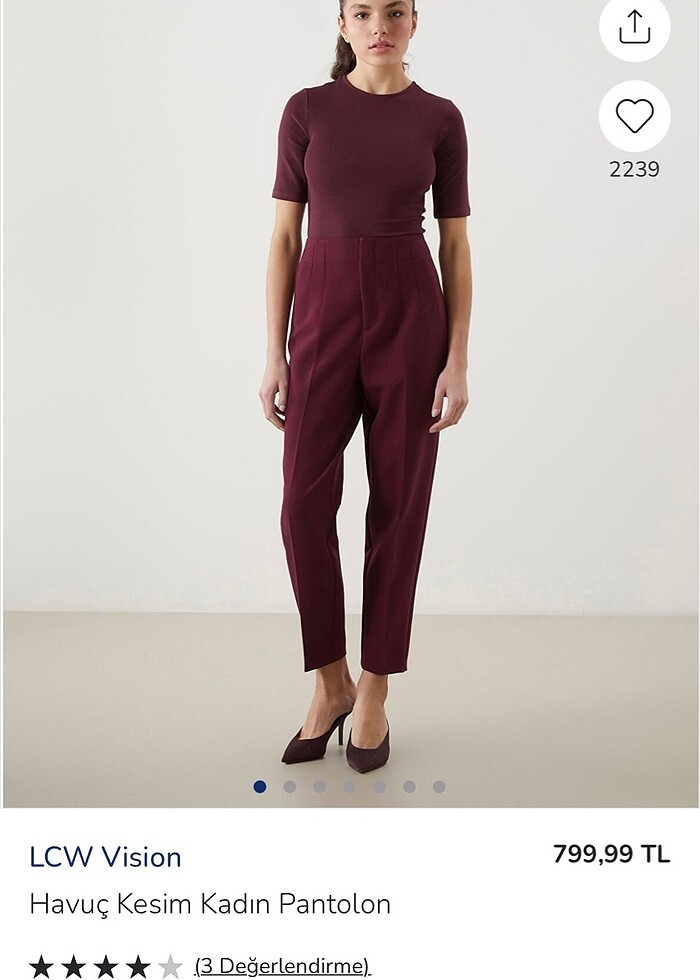The height and width of the screenshot is (980, 700).
Task: Add the pants to favorites
Action: (634, 117)
